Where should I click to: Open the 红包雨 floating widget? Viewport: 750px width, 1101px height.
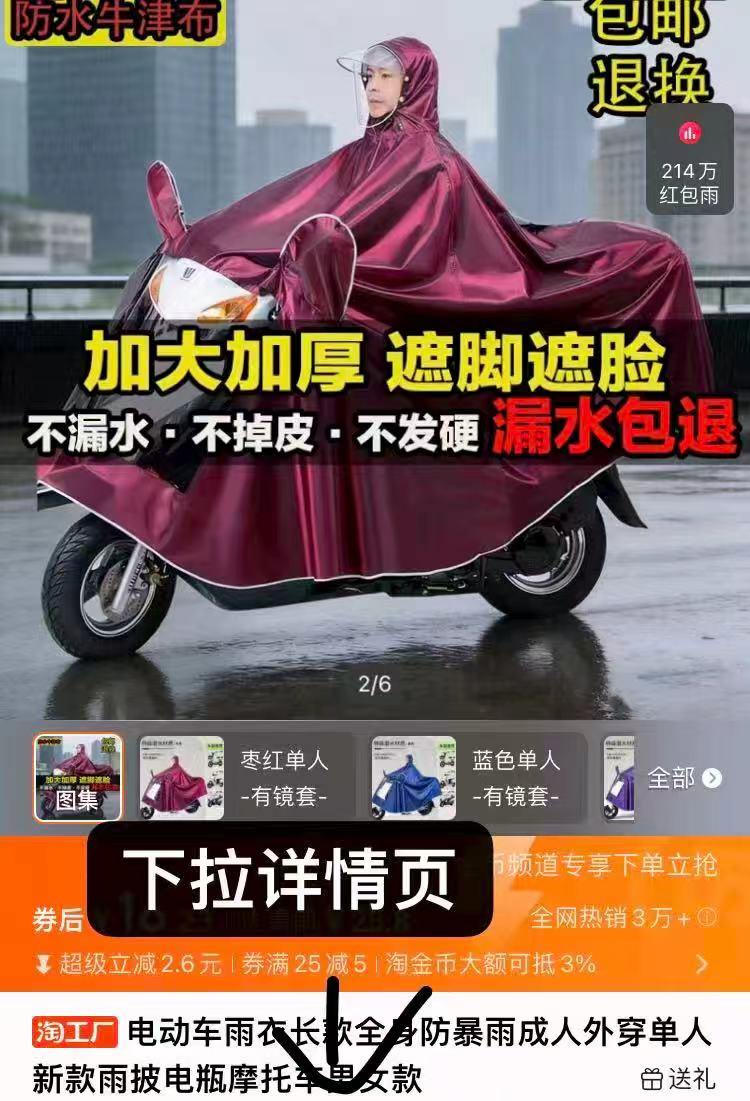(689, 161)
